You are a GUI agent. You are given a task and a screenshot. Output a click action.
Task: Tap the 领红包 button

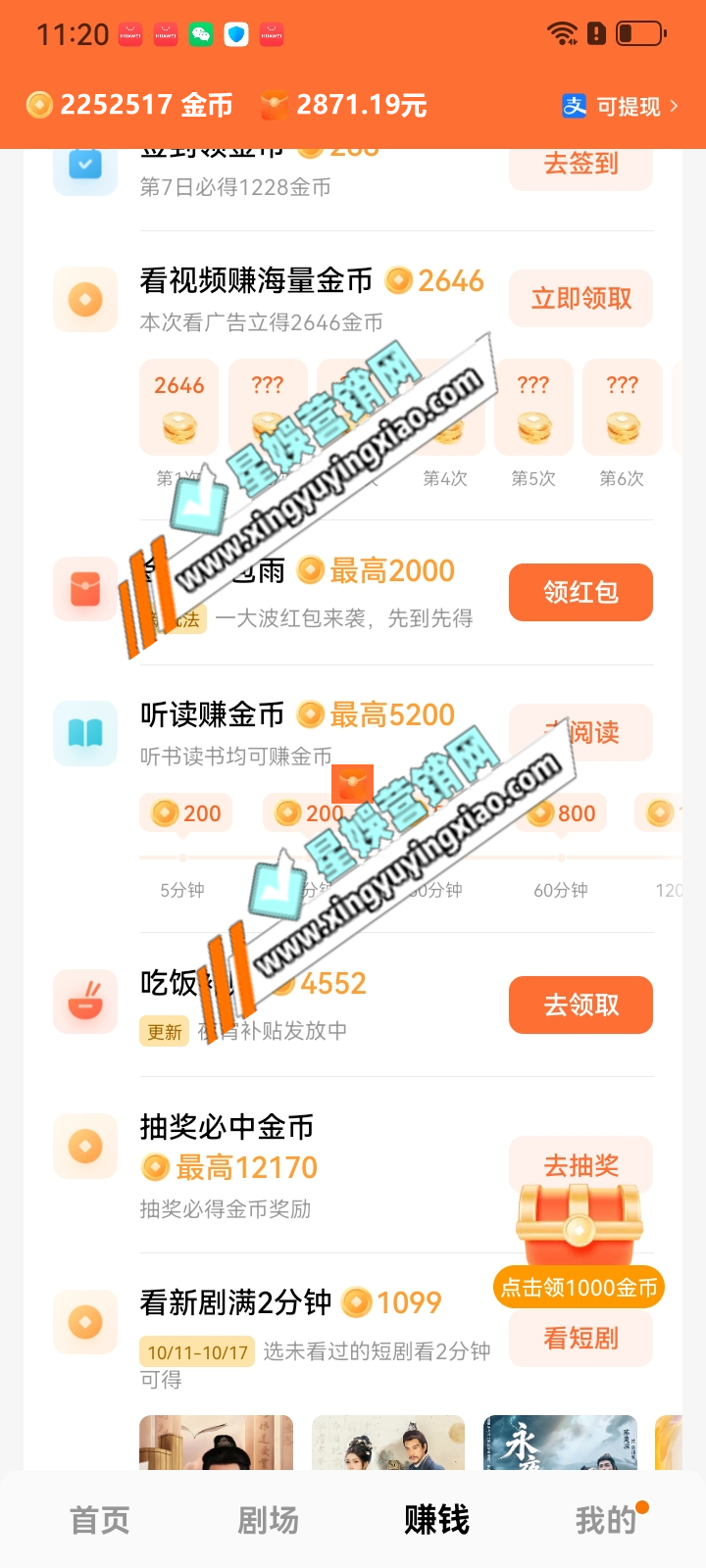(x=580, y=592)
